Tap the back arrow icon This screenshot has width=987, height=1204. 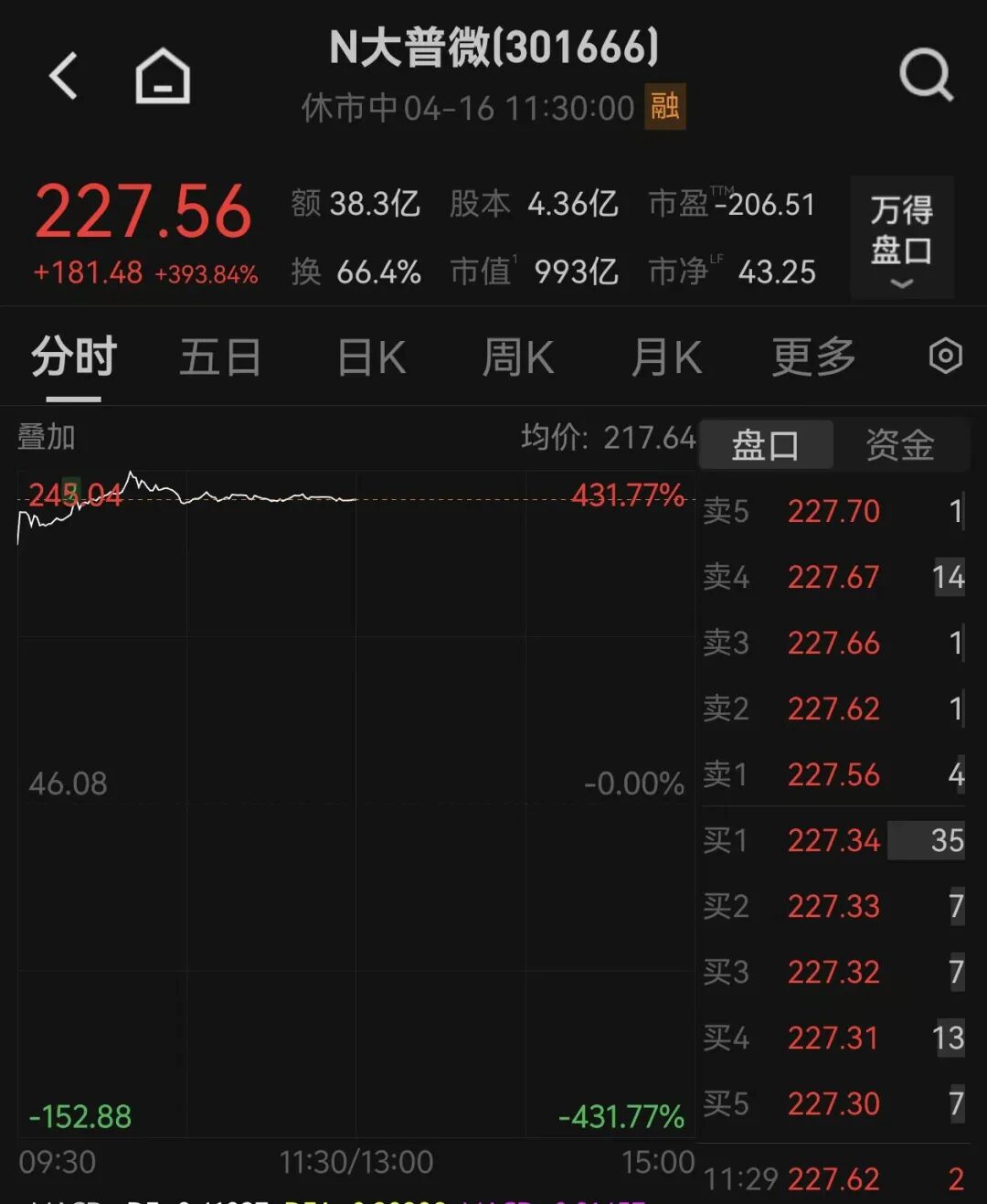62,77
